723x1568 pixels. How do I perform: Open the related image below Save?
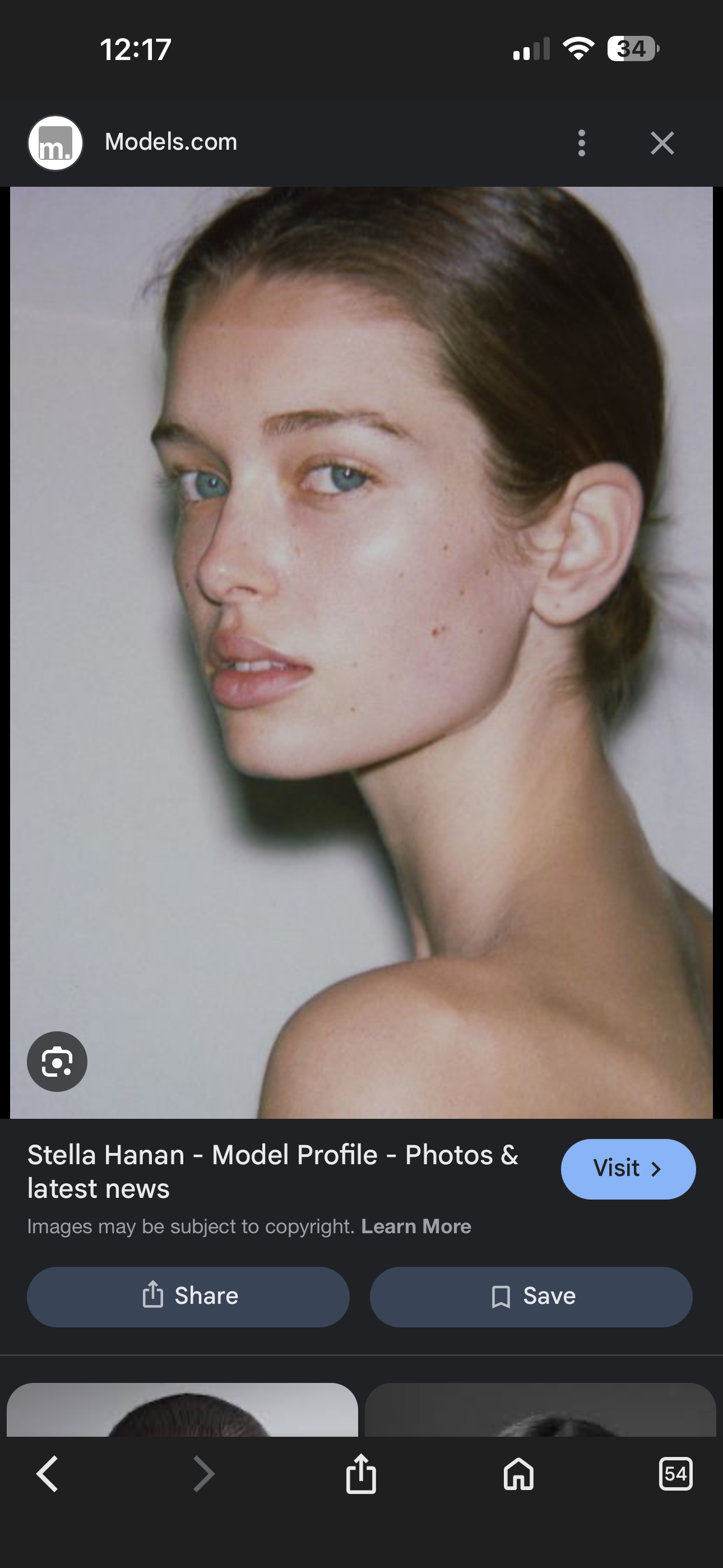click(x=540, y=1410)
